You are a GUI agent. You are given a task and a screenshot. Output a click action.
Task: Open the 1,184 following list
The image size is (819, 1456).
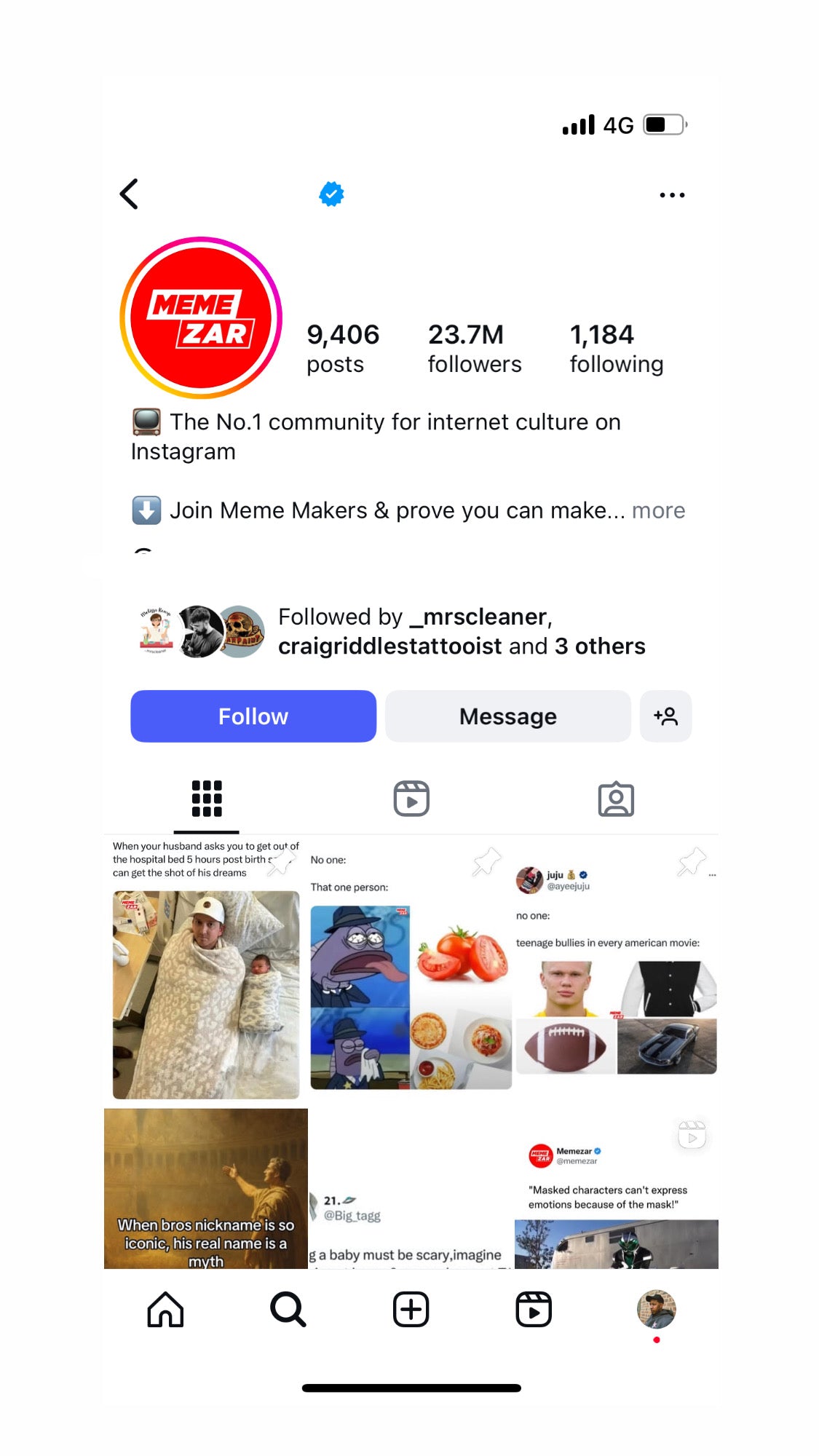(x=616, y=348)
